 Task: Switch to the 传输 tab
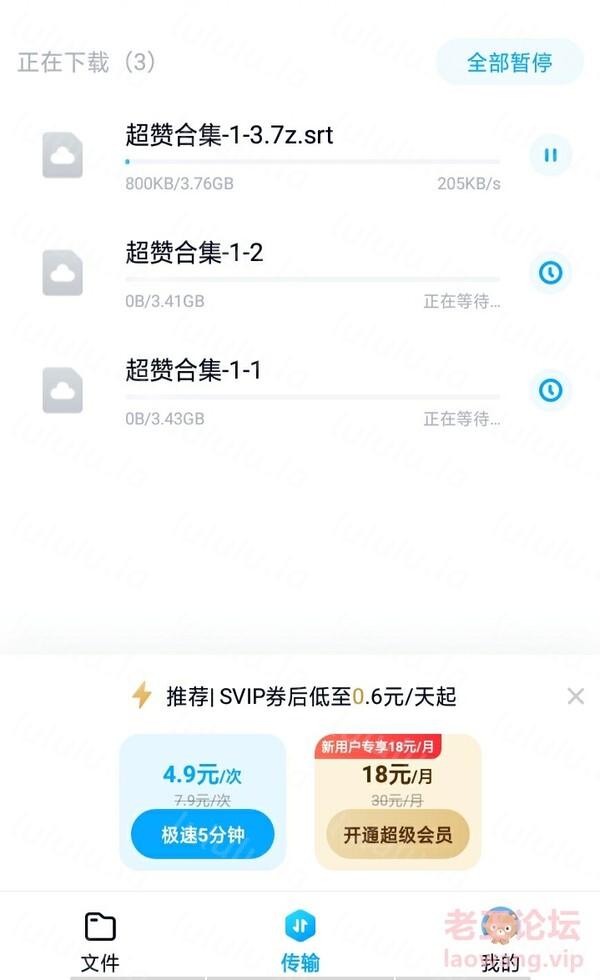[300, 940]
